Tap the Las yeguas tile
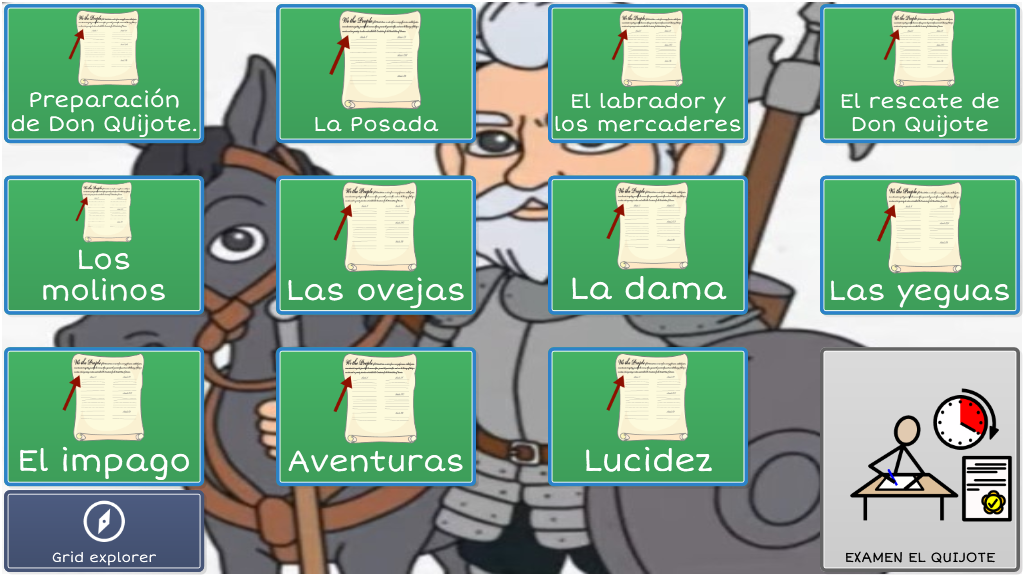 click(920, 245)
